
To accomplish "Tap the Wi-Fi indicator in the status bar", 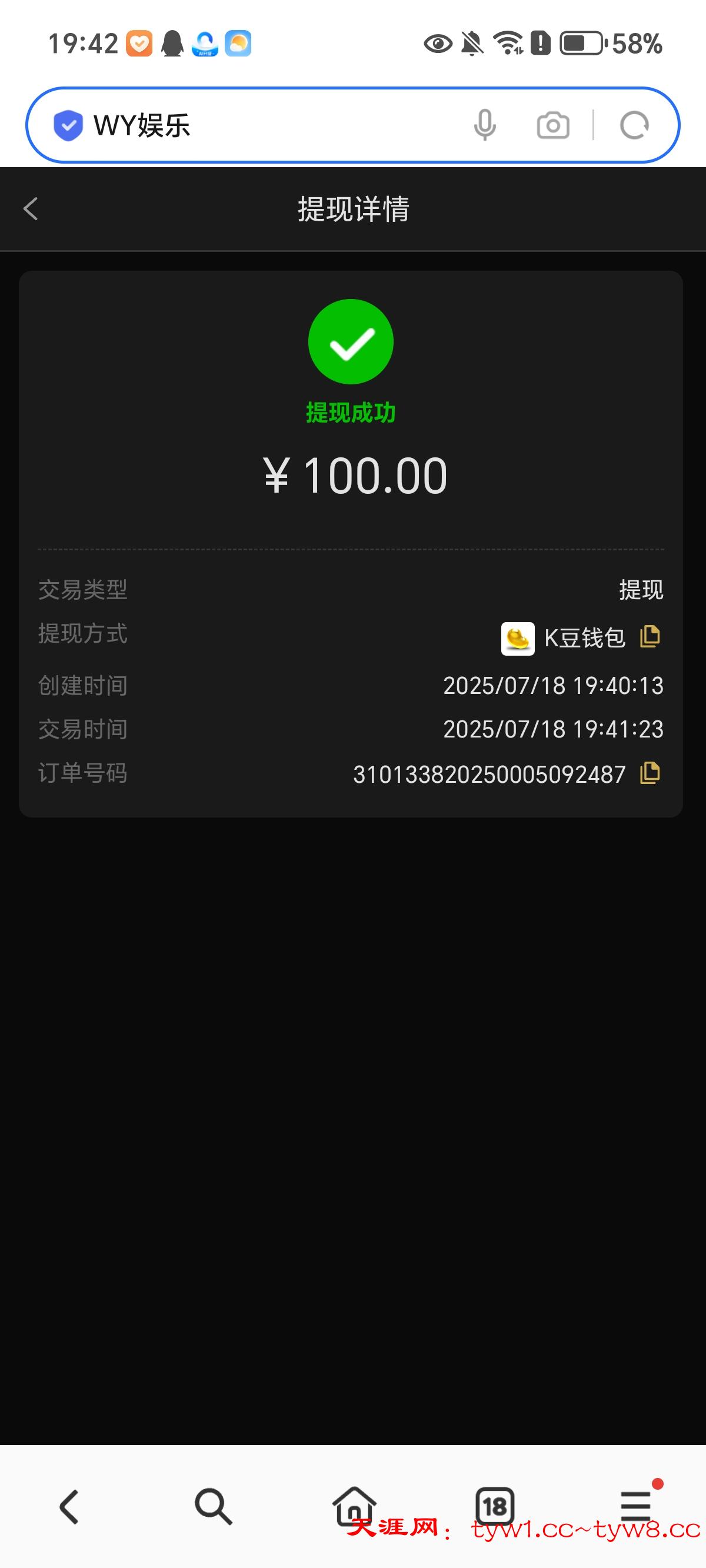I will (509, 42).
